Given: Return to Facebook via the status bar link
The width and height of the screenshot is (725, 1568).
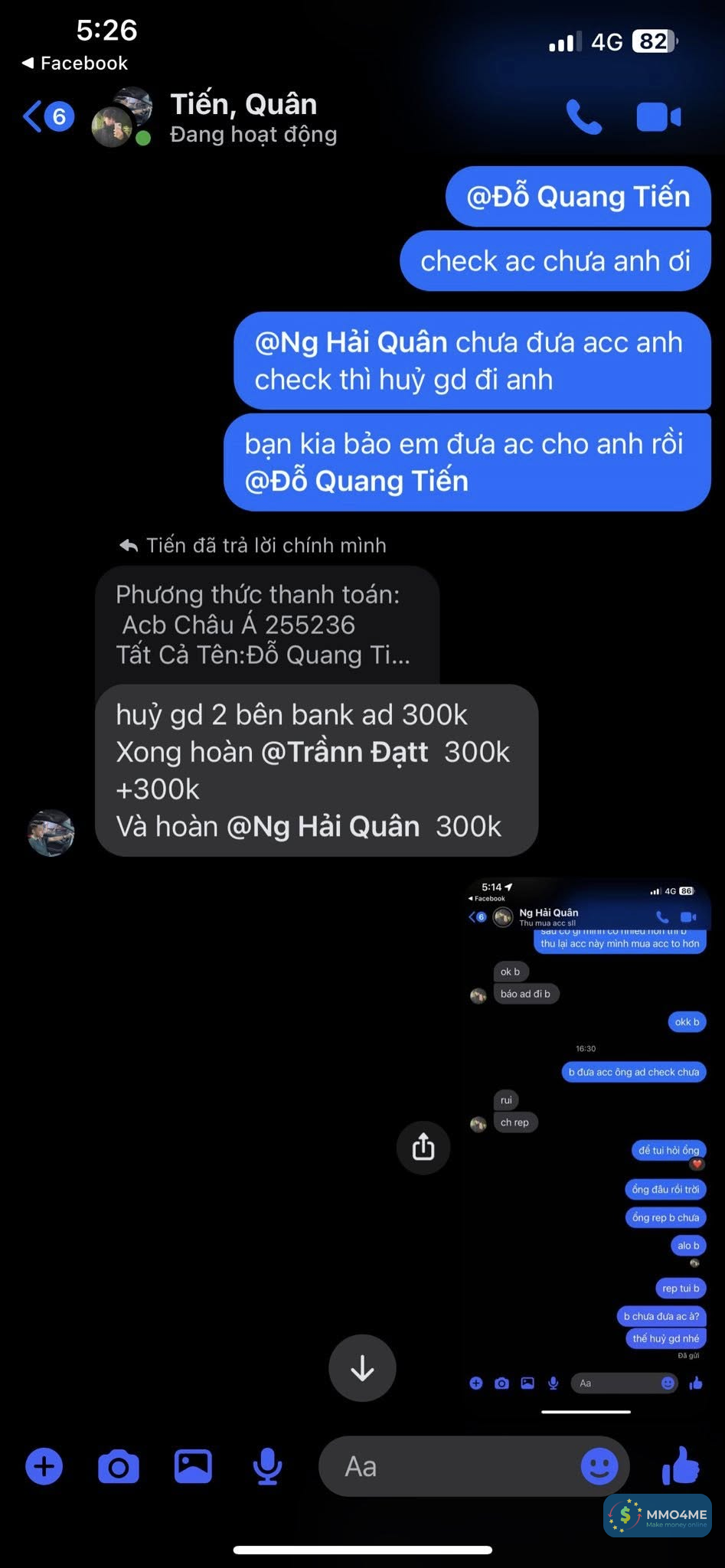Looking at the screenshot, I should tap(75, 63).
